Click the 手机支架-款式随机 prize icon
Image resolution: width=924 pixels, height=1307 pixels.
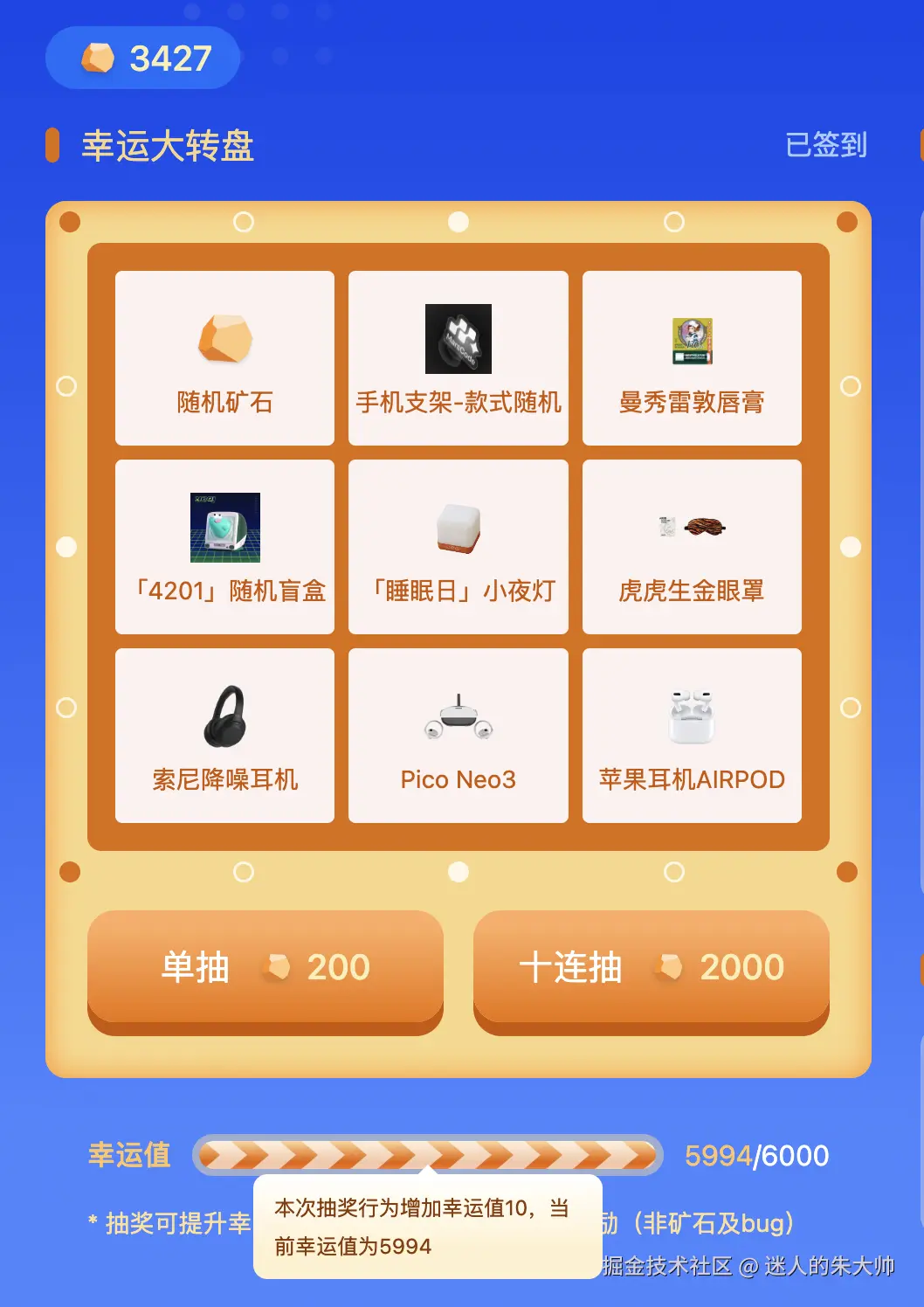click(458, 339)
